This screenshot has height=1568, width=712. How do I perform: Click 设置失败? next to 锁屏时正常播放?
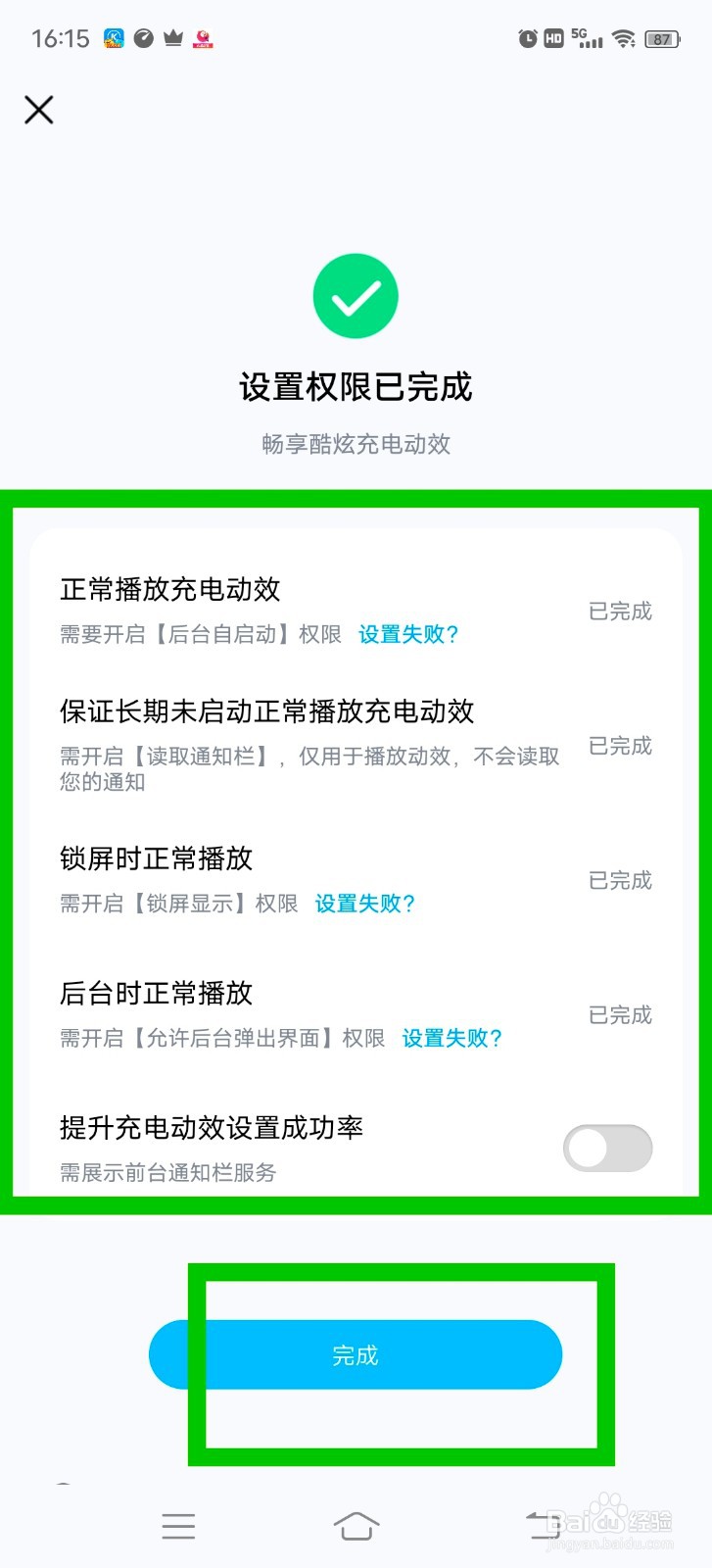363,905
